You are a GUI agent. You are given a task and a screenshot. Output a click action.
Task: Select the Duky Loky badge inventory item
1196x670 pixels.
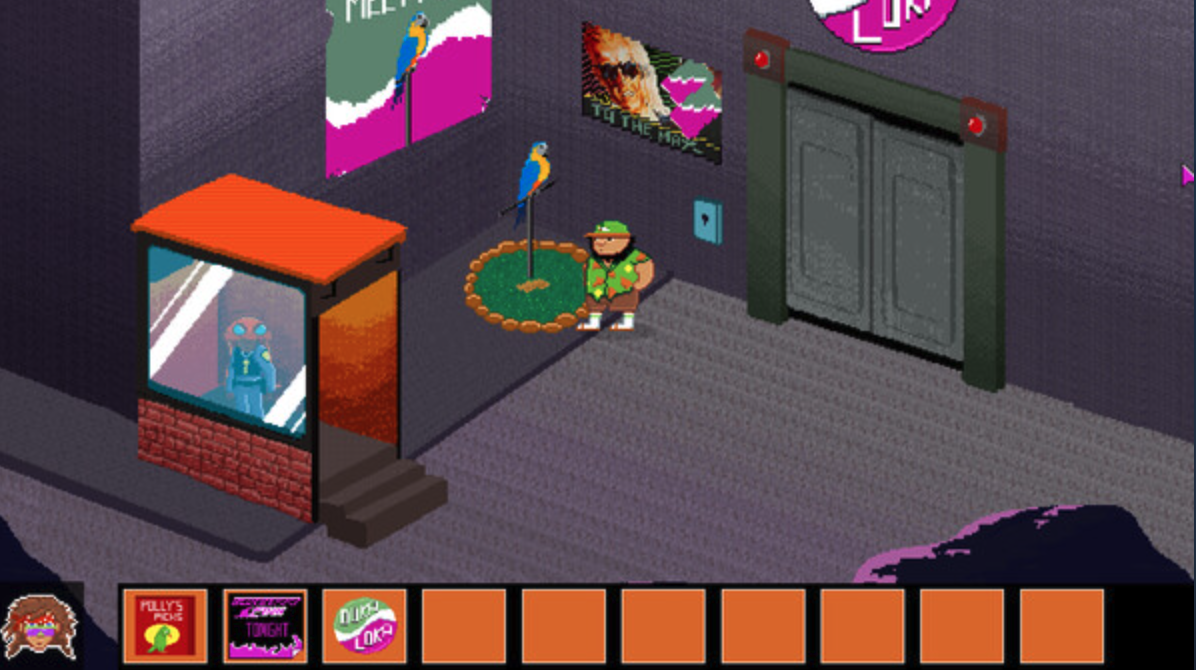tap(365, 626)
